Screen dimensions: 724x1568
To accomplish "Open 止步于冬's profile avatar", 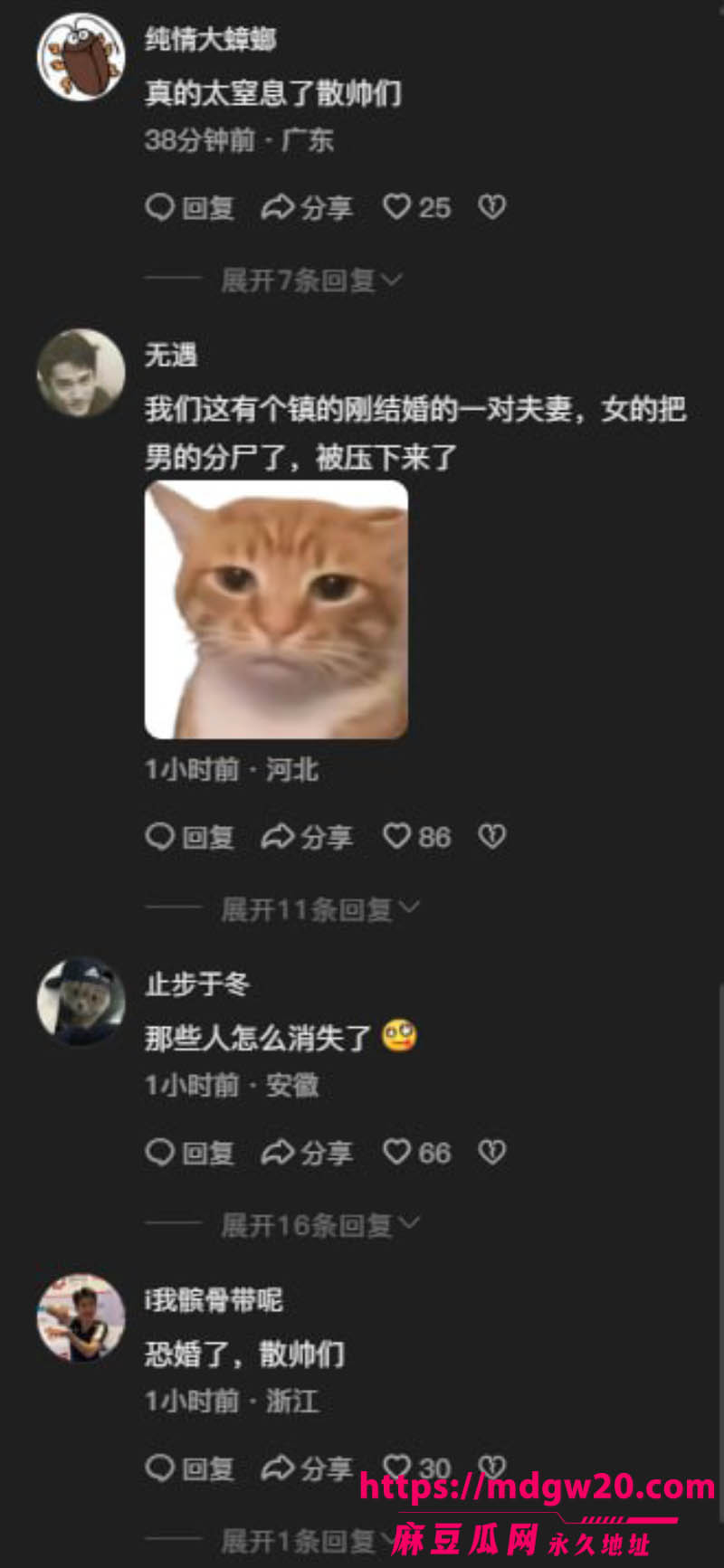I will (x=81, y=1002).
